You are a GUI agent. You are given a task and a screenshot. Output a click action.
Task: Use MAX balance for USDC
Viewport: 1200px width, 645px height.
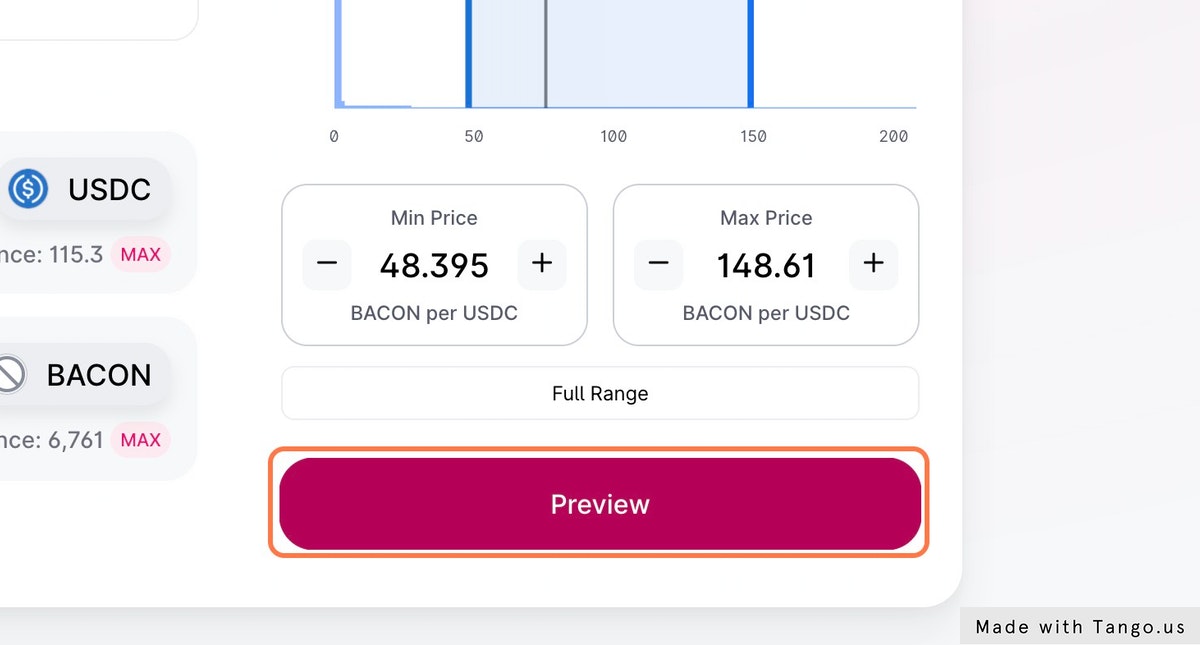coord(140,254)
